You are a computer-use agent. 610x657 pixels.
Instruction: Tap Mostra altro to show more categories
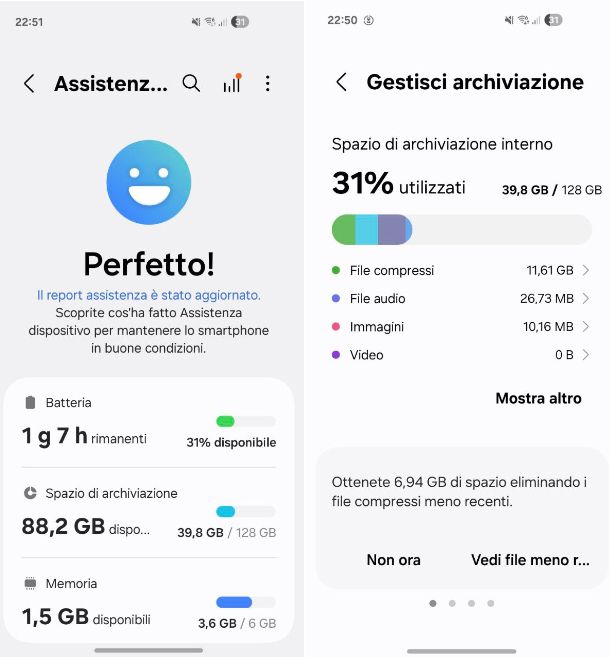pos(538,398)
